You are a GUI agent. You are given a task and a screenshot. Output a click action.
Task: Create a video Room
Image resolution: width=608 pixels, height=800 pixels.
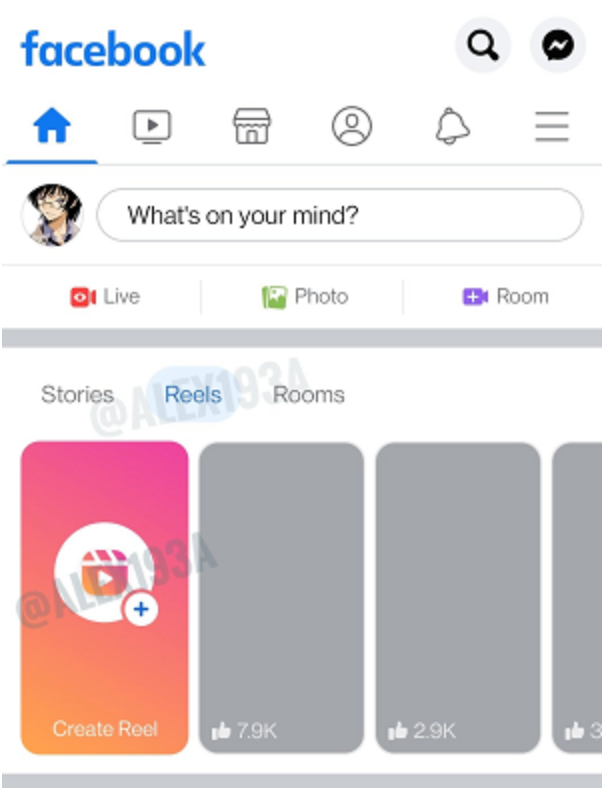(x=505, y=297)
